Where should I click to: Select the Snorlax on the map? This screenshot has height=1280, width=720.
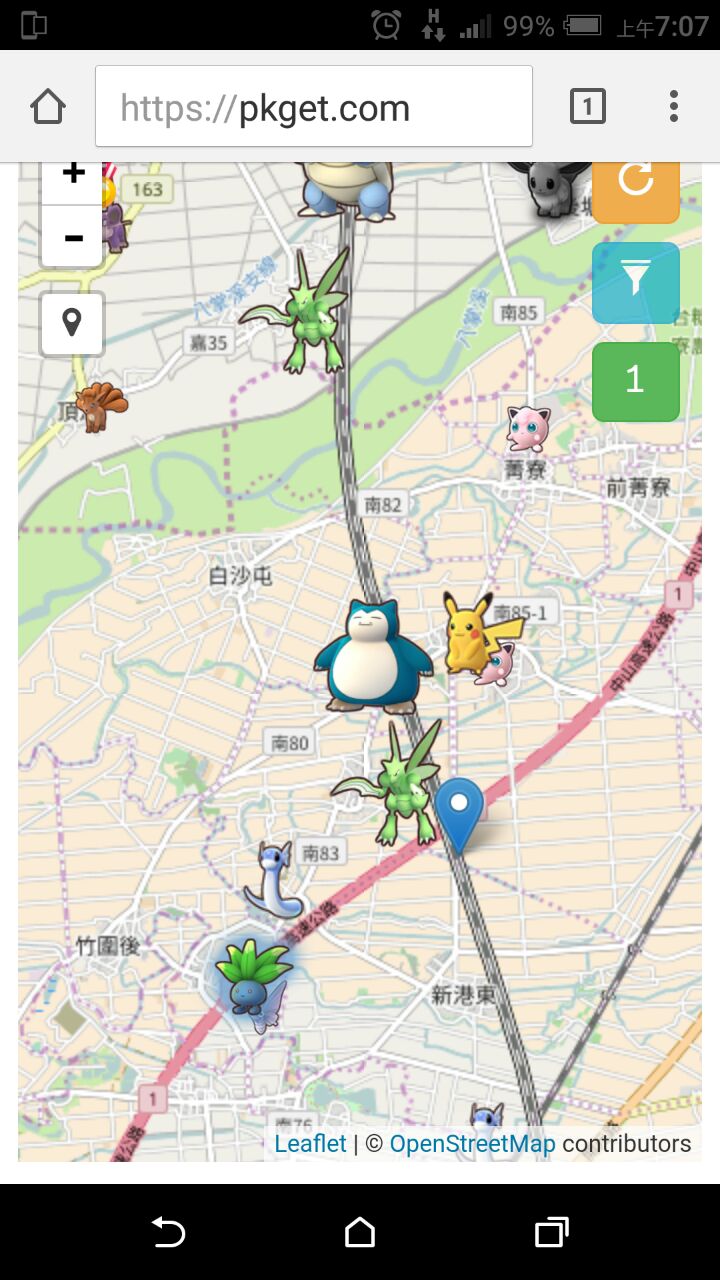(372, 658)
